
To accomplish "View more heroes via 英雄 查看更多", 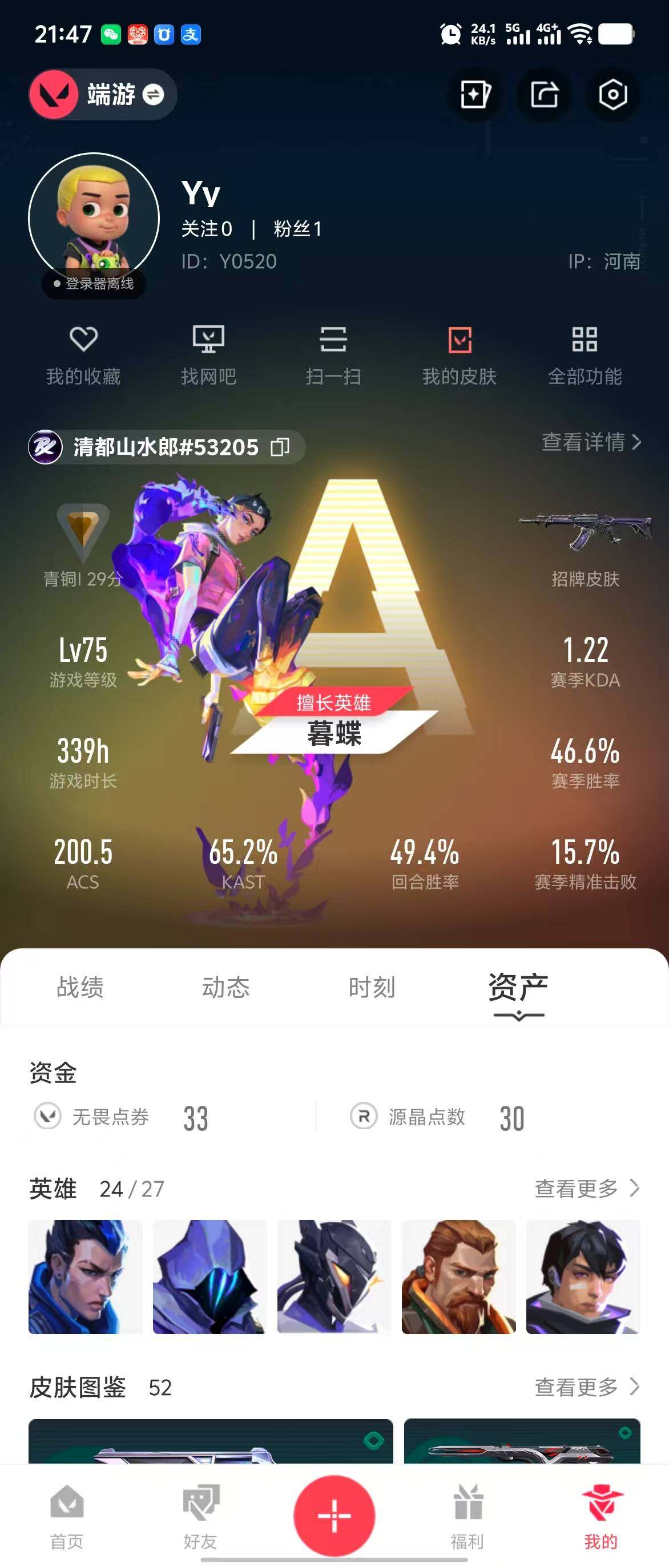I will [587, 1187].
